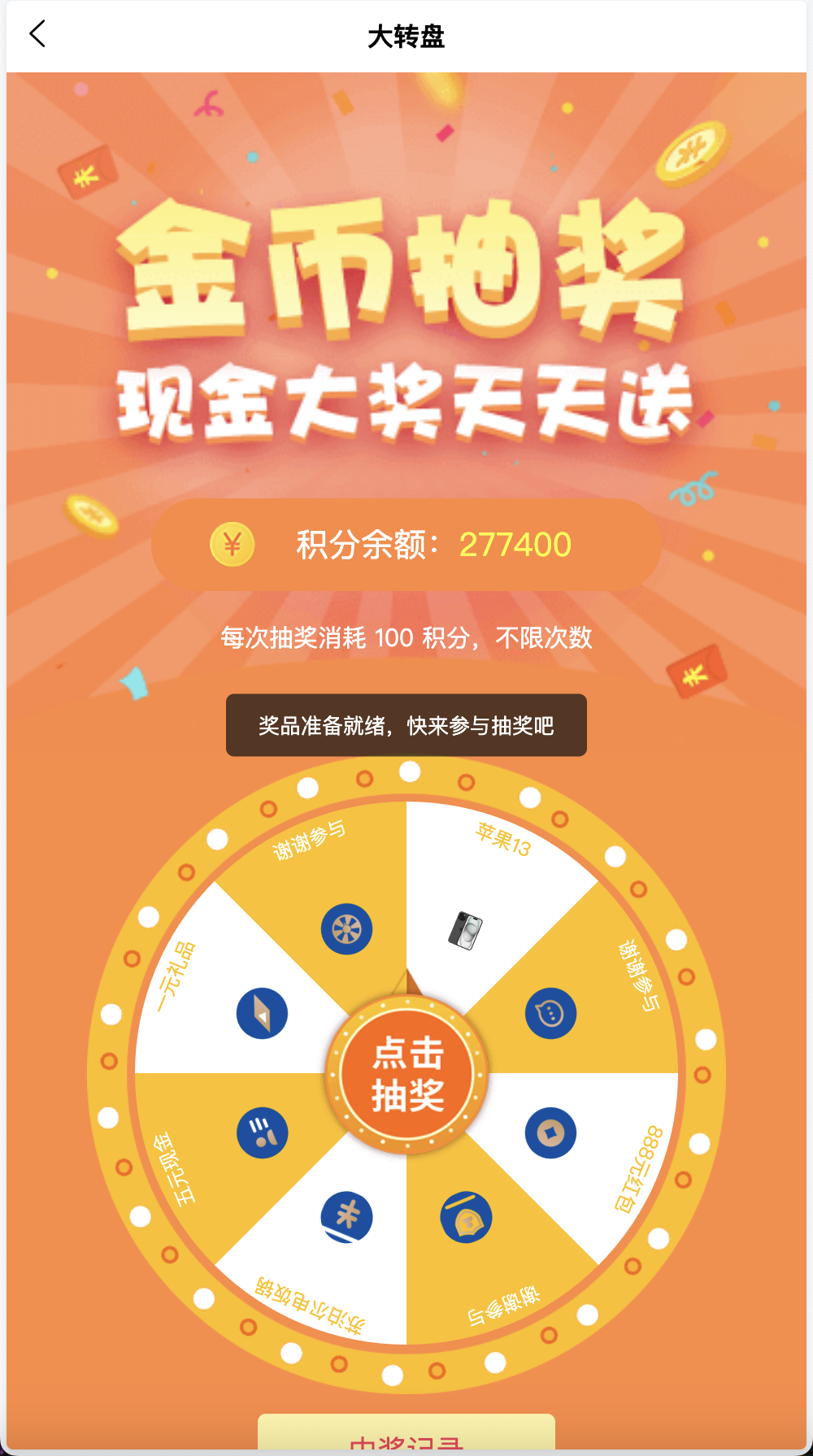Tap the blue icon inside the 五元现金 segment
Screen dimensions: 813x1456
point(261,1133)
